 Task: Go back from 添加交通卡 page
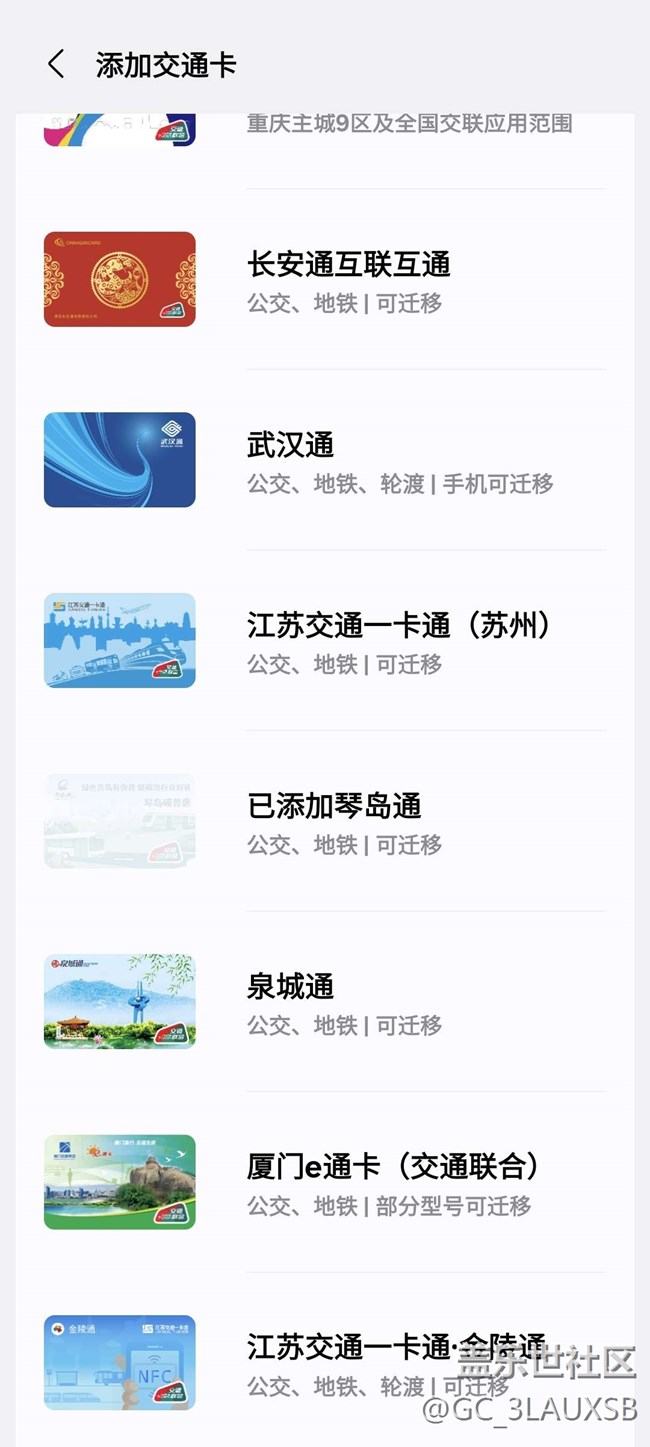click(56, 65)
